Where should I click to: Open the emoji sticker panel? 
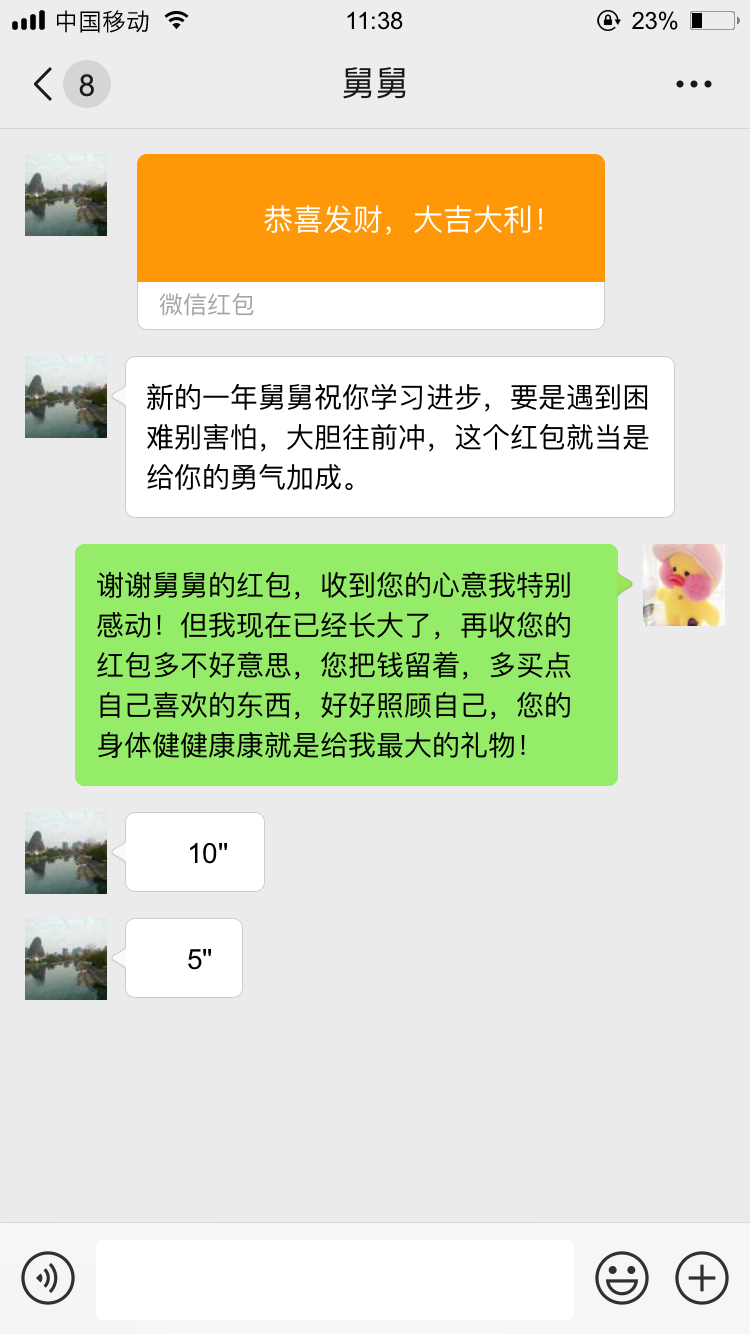[x=622, y=1277]
